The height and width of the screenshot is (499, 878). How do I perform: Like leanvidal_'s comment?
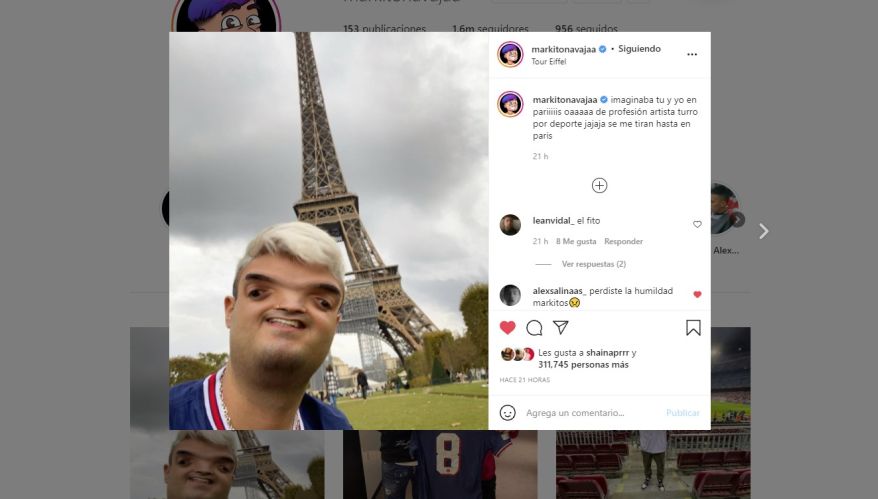click(697, 224)
